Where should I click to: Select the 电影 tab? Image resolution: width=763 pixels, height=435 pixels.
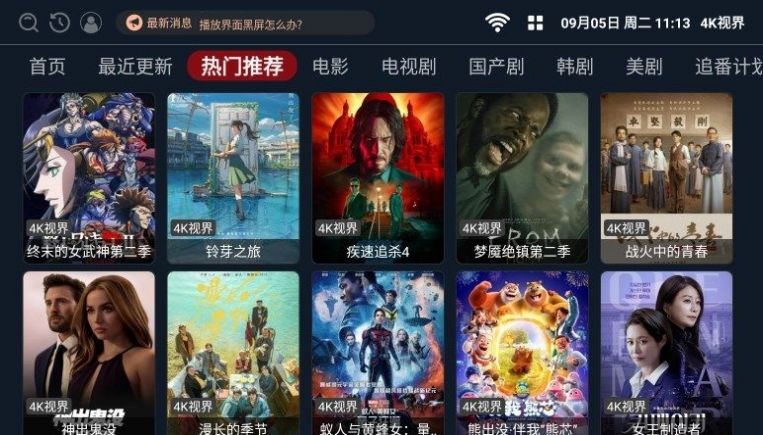[x=330, y=67]
